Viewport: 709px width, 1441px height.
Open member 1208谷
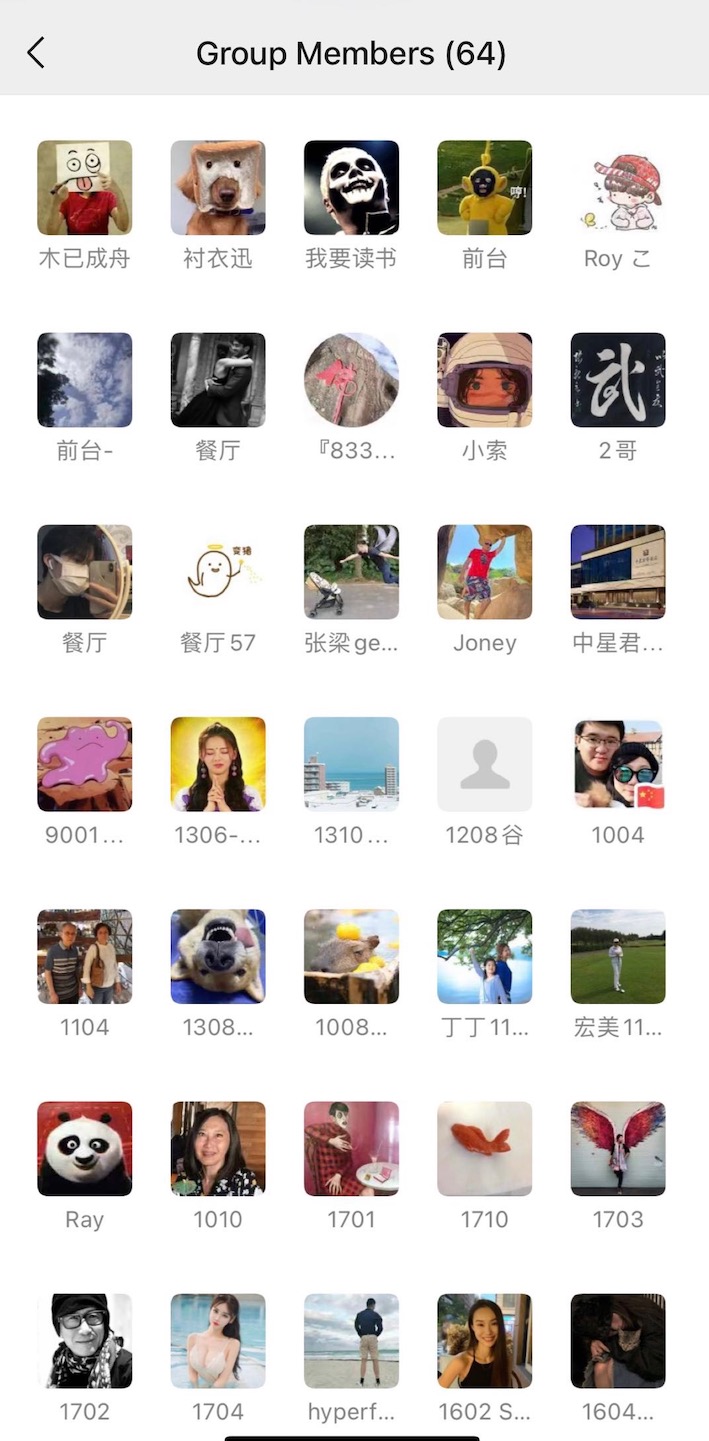pos(484,764)
